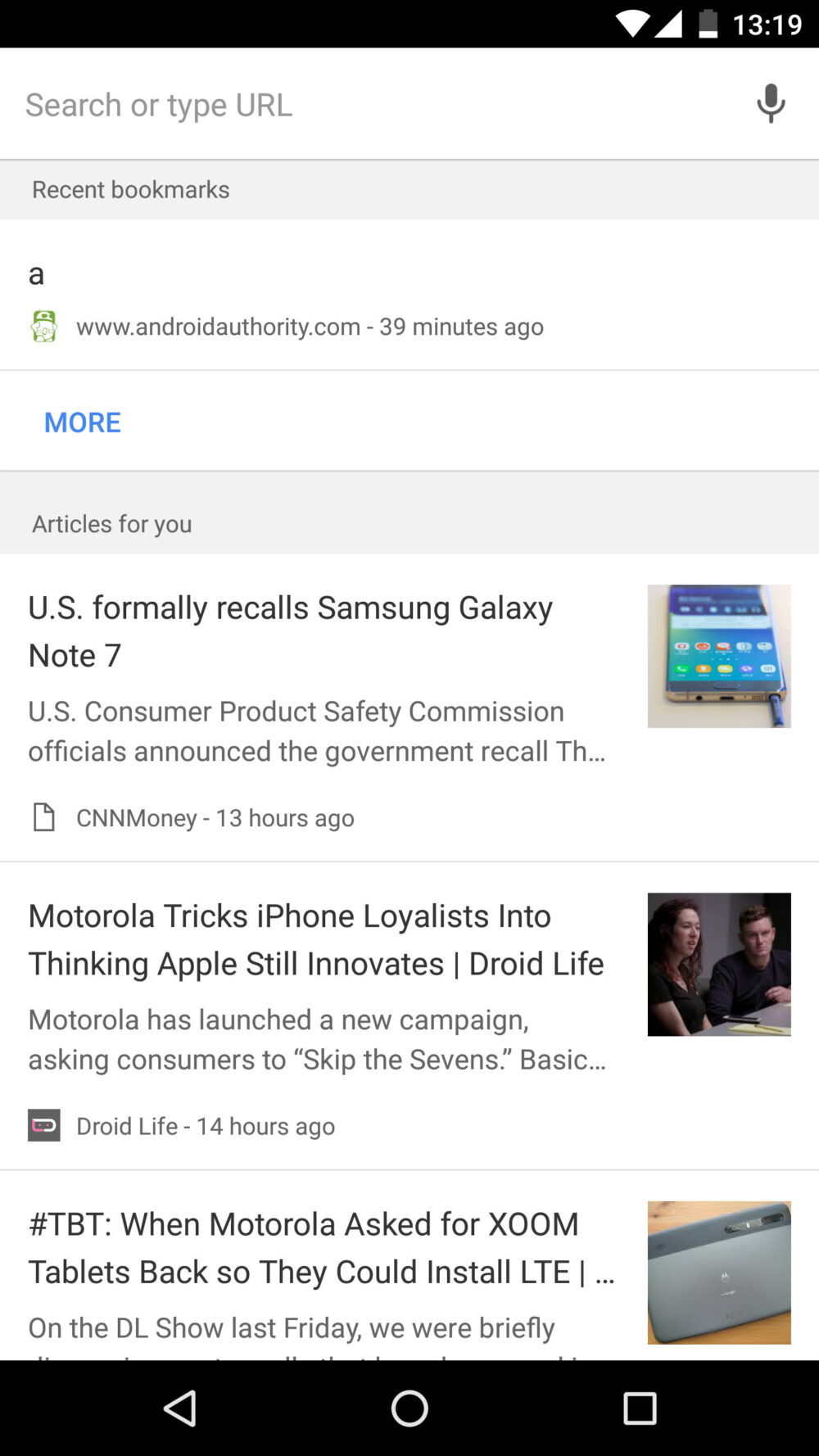
Task: Tap the Droid Life site icon
Action: point(44,1125)
